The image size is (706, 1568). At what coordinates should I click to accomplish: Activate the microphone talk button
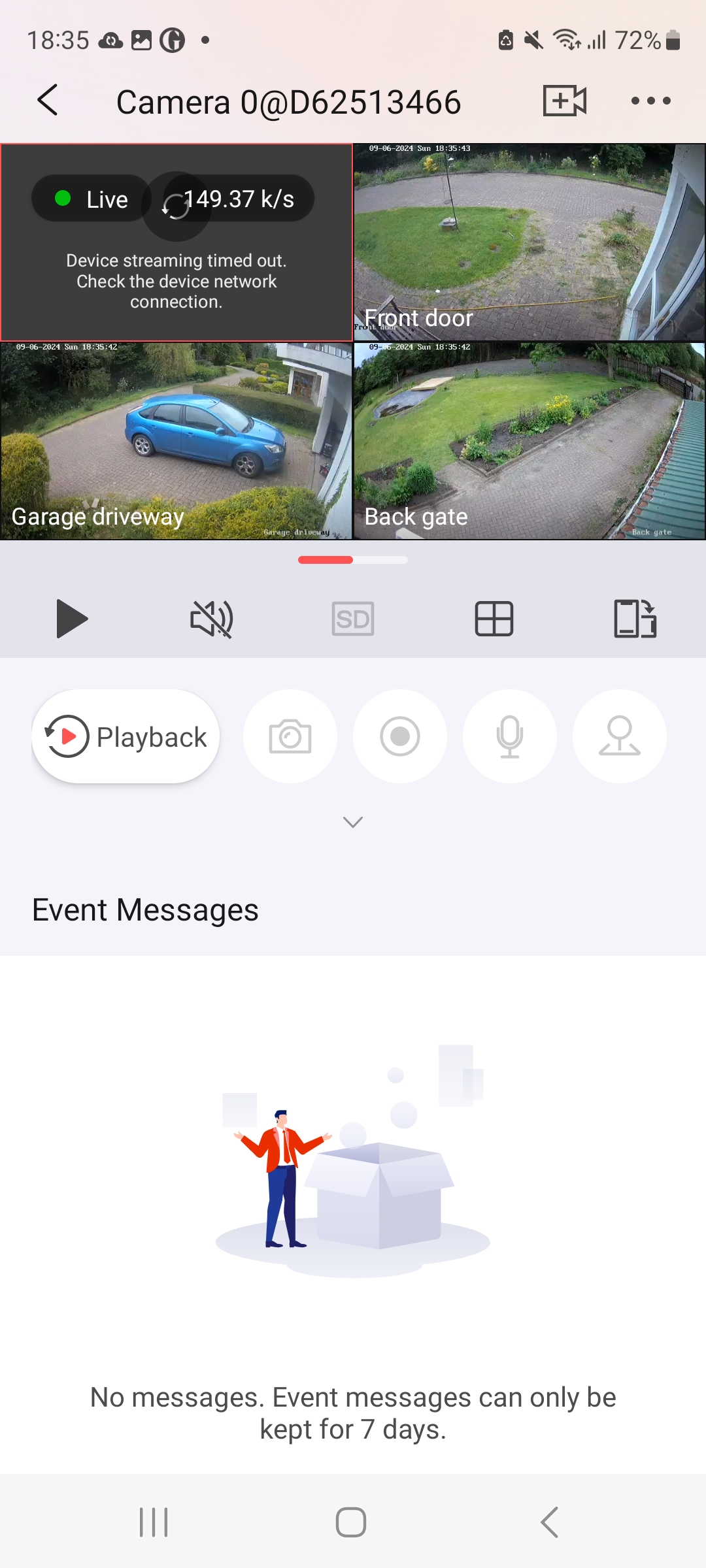(510, 736)
